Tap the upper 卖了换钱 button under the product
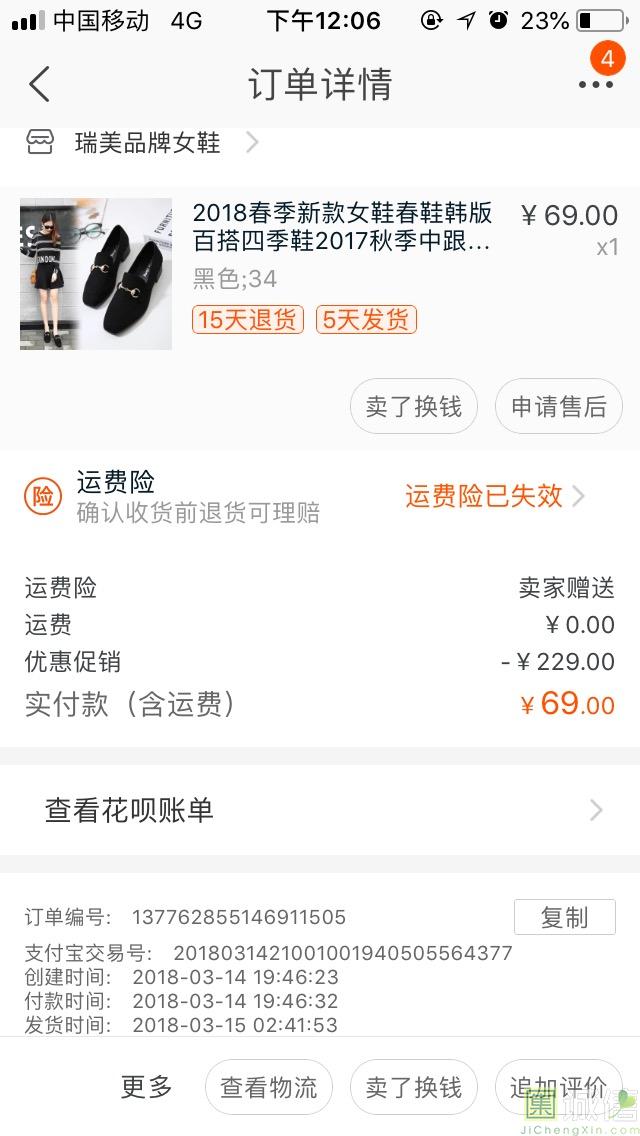This screenshot has width=640, height=1136. [x=413, y=406]
